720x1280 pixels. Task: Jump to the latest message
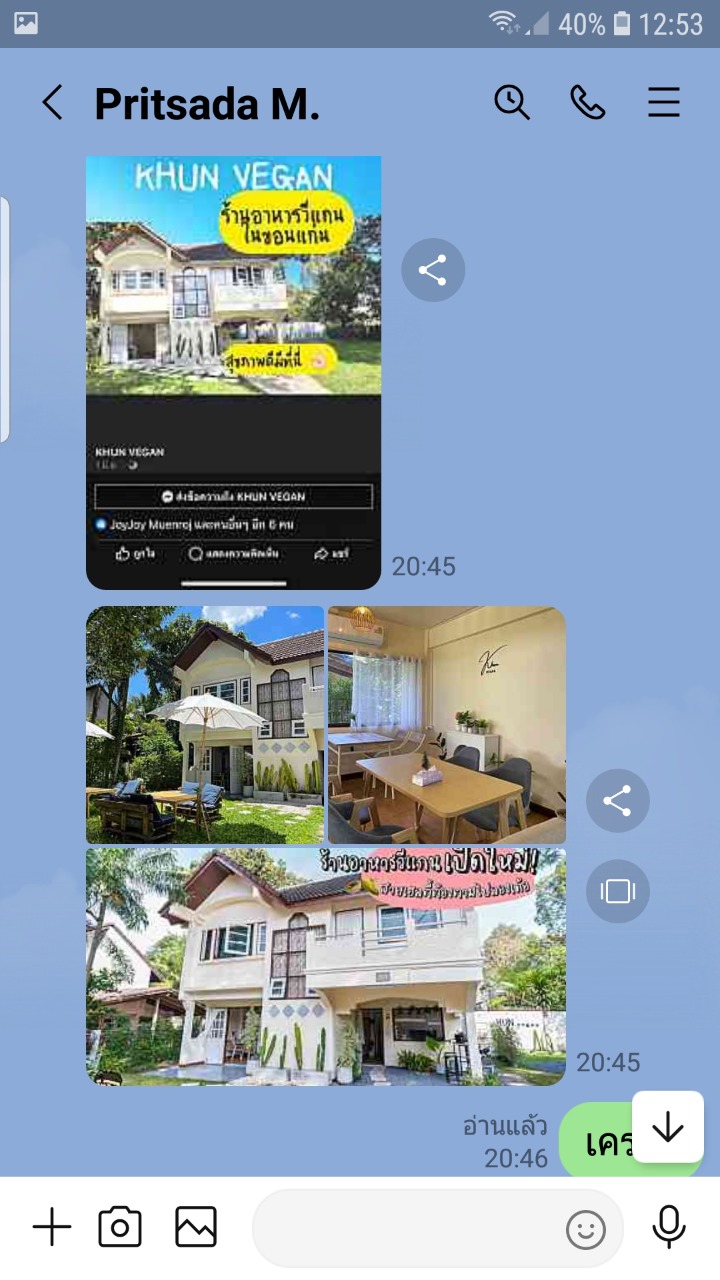pos(667,1127)
